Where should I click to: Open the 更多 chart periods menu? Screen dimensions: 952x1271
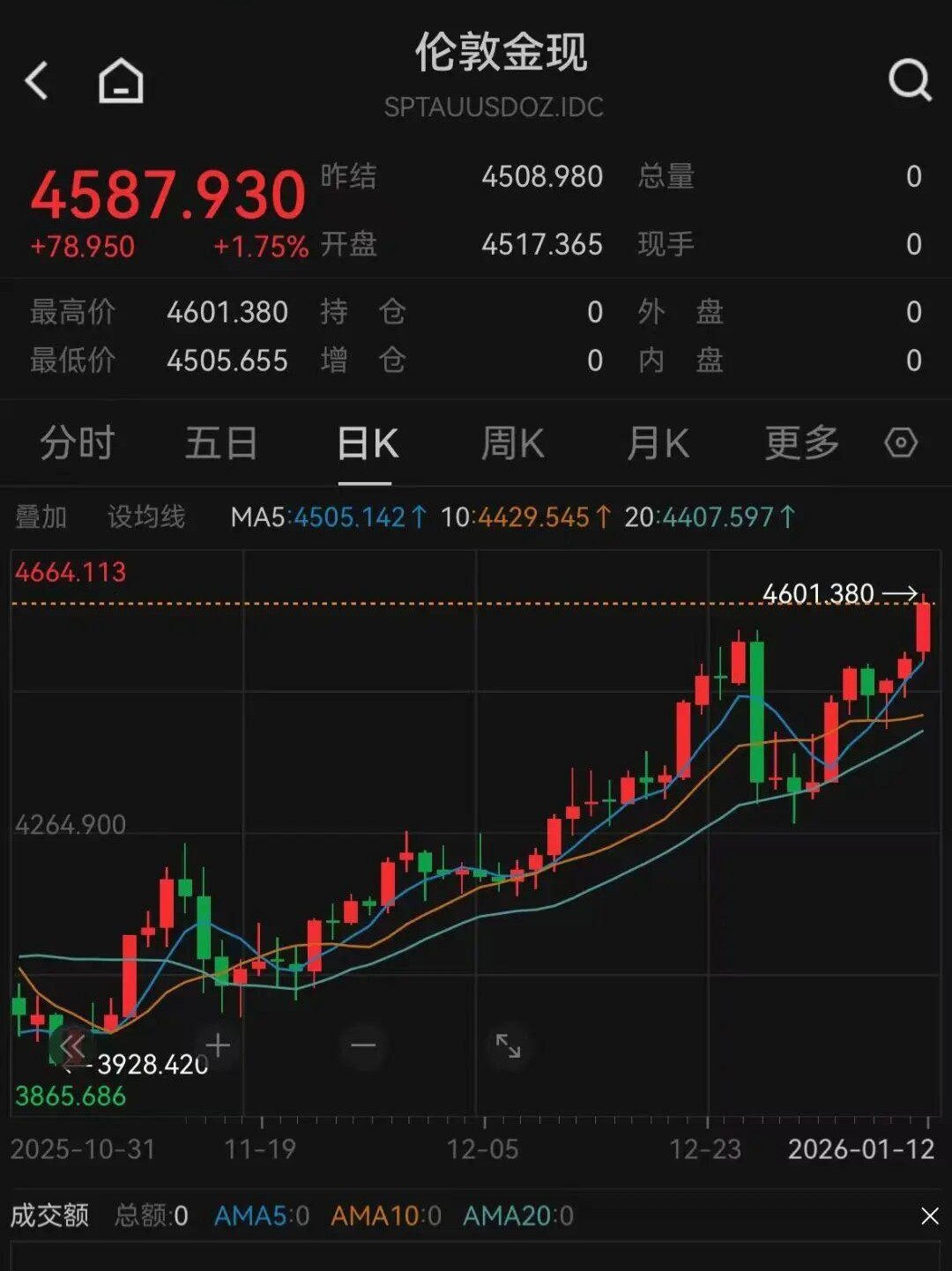click(x=801, y=442)
